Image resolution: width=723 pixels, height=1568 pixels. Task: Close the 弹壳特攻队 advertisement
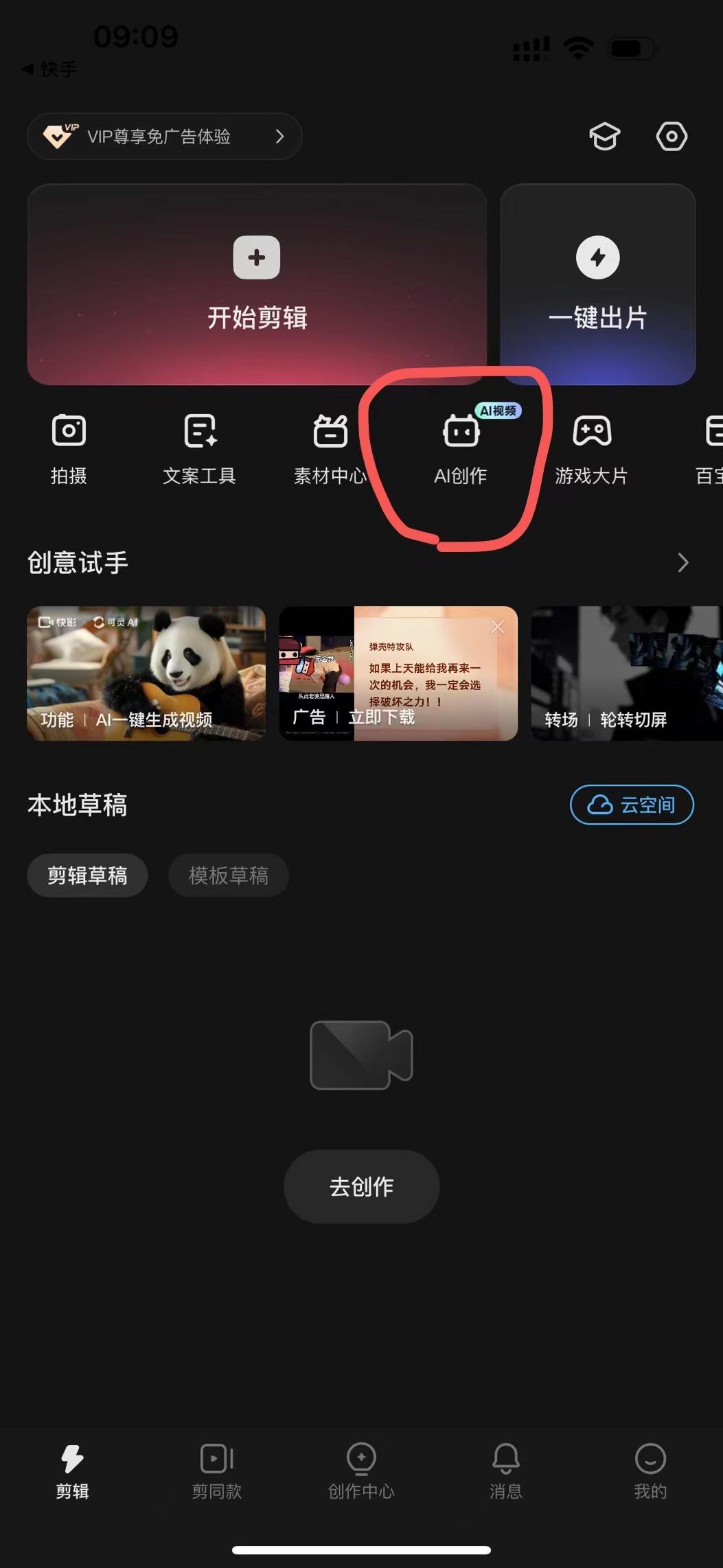(x=496, y=625)
